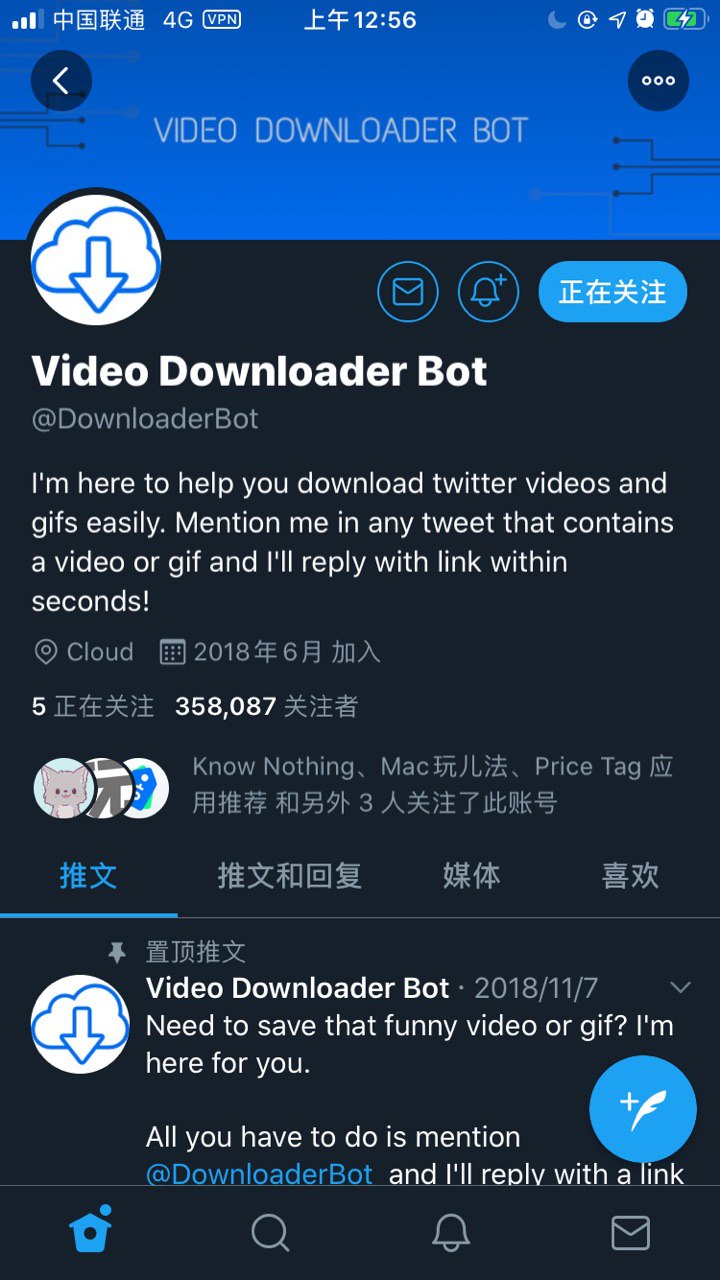Go back using the arrow button
Image resolution: width=720 pixels, height=1280 pixels.
61,81
